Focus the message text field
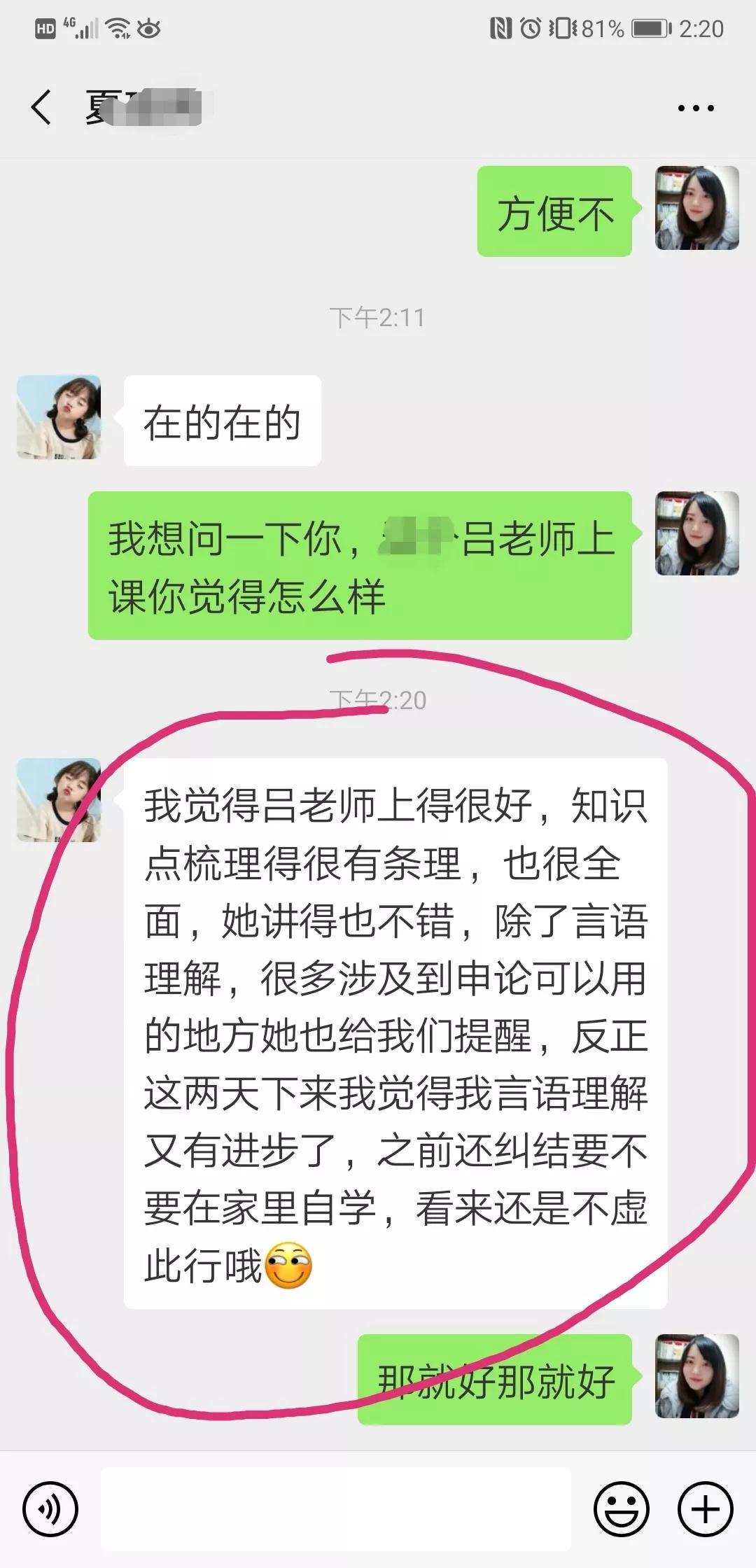The image size is (756, 1568). coord(336,1508)
